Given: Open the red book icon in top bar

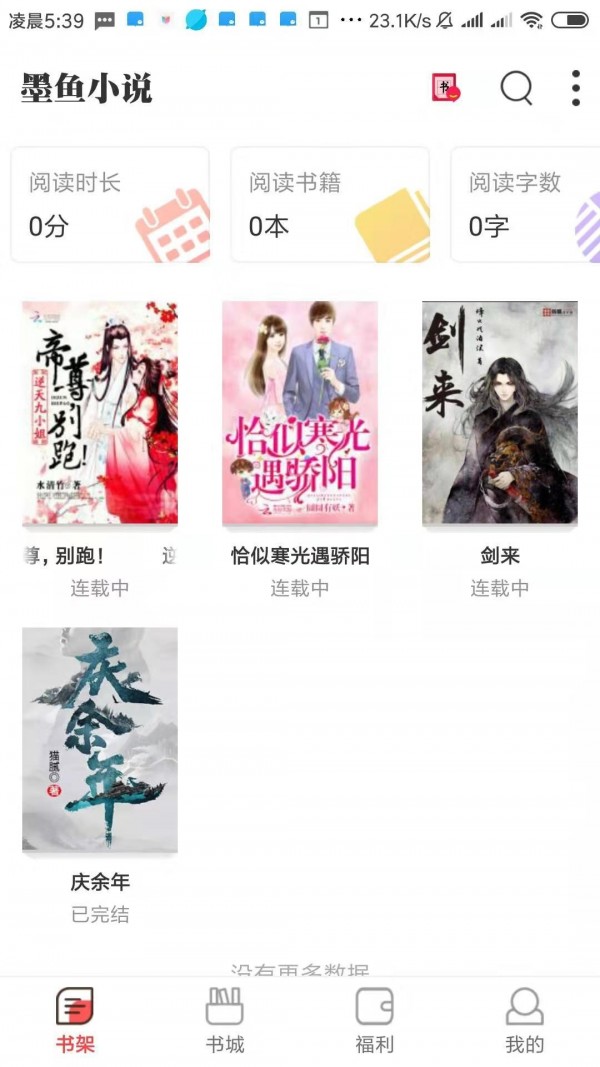Looking at the screenshot, I should [x=446, y=89].
